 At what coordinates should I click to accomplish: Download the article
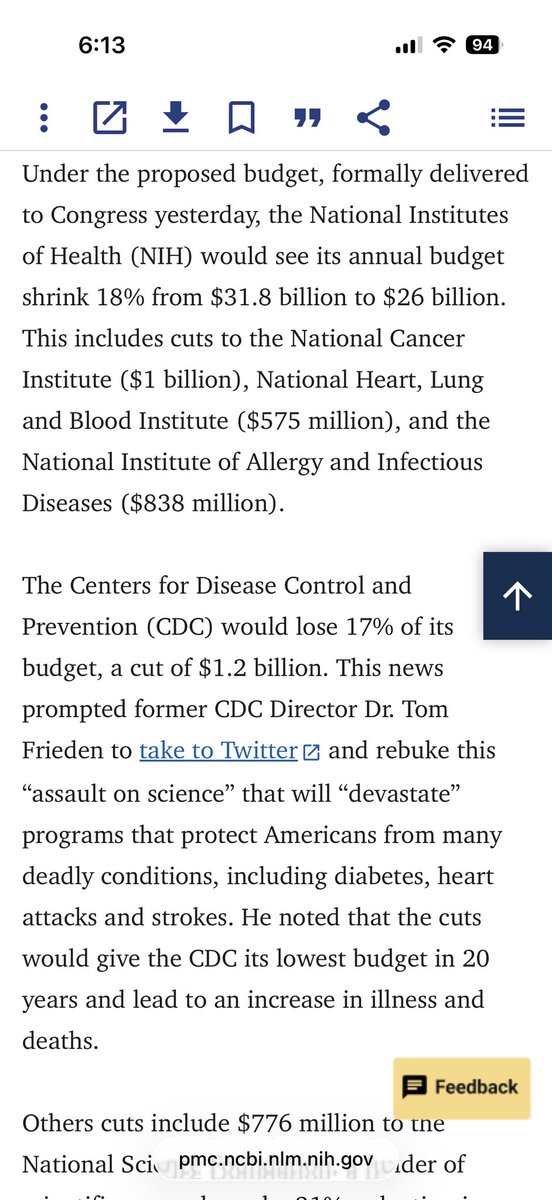(176, 117)
